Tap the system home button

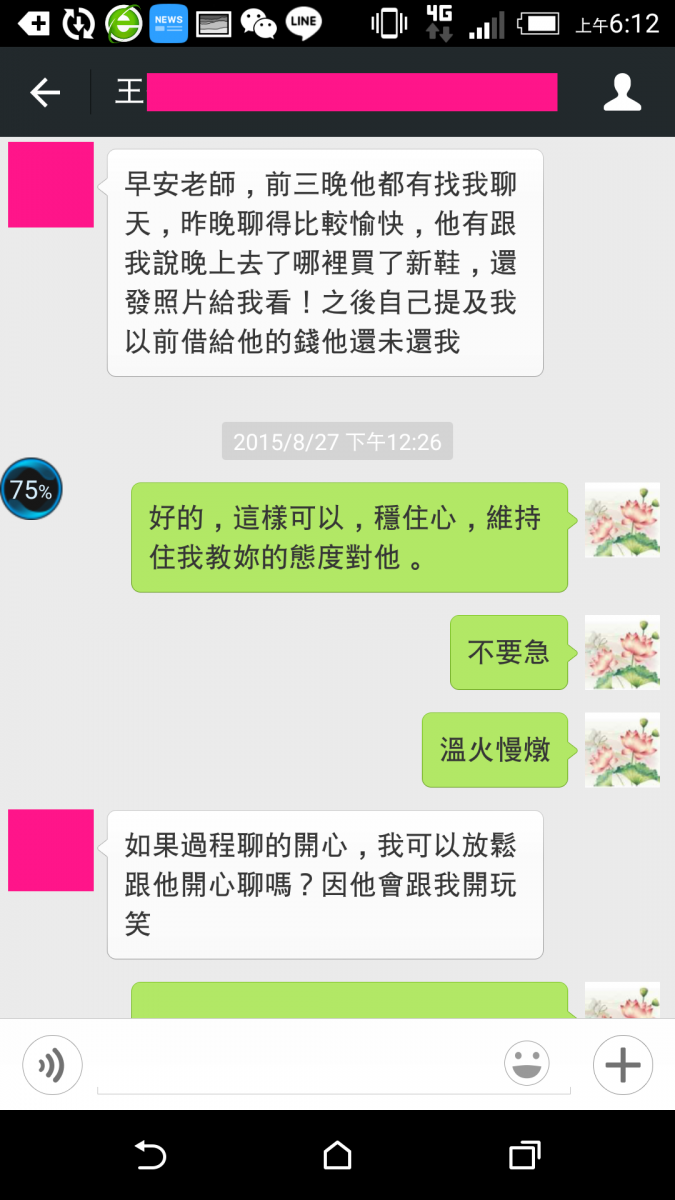point(337,1156)
